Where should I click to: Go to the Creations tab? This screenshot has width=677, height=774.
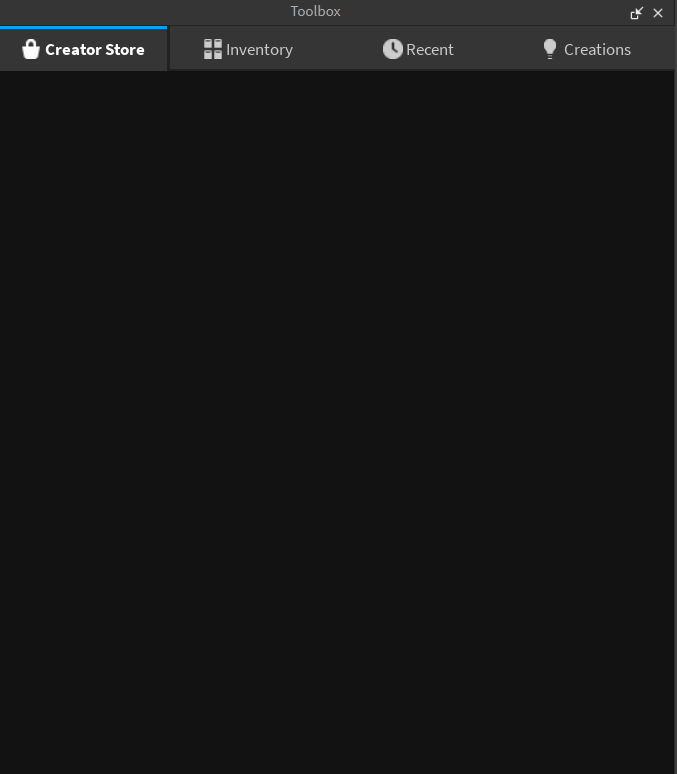pyautogui.click(x=586, y=49)
